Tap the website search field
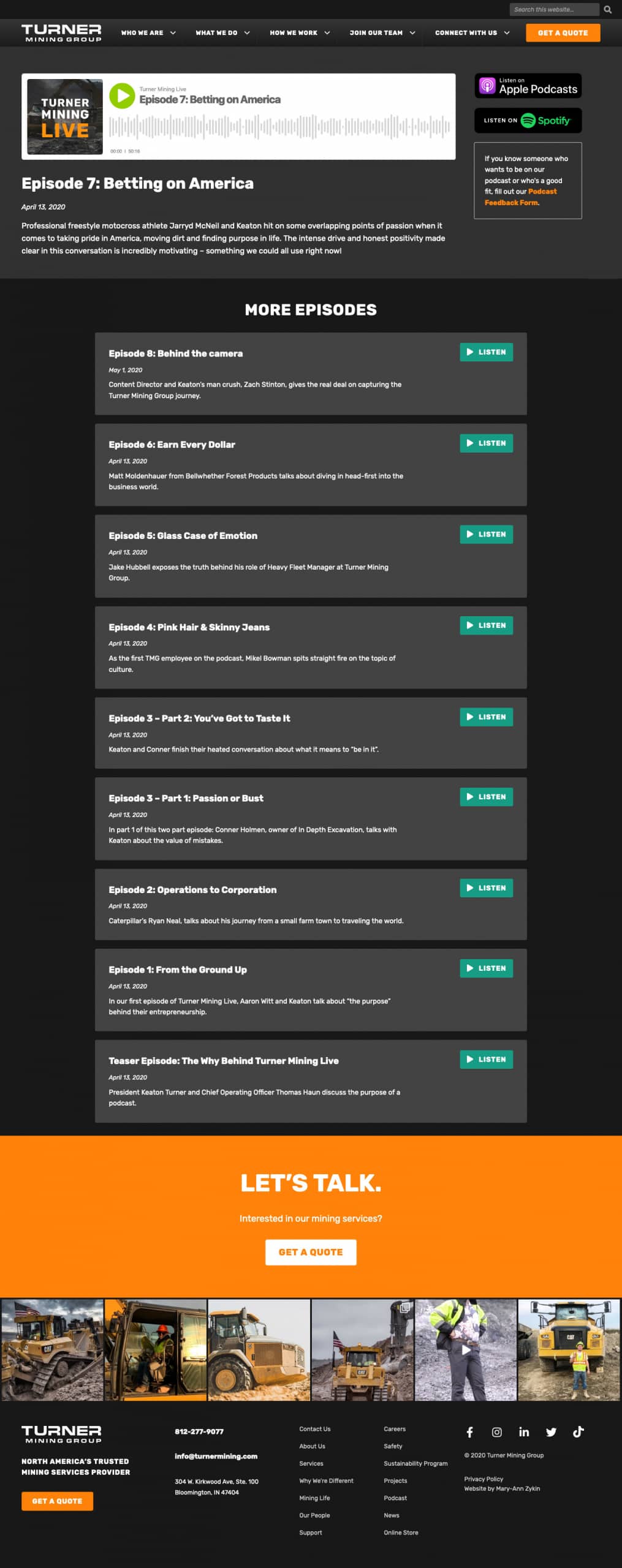 (x=553, y=10)
